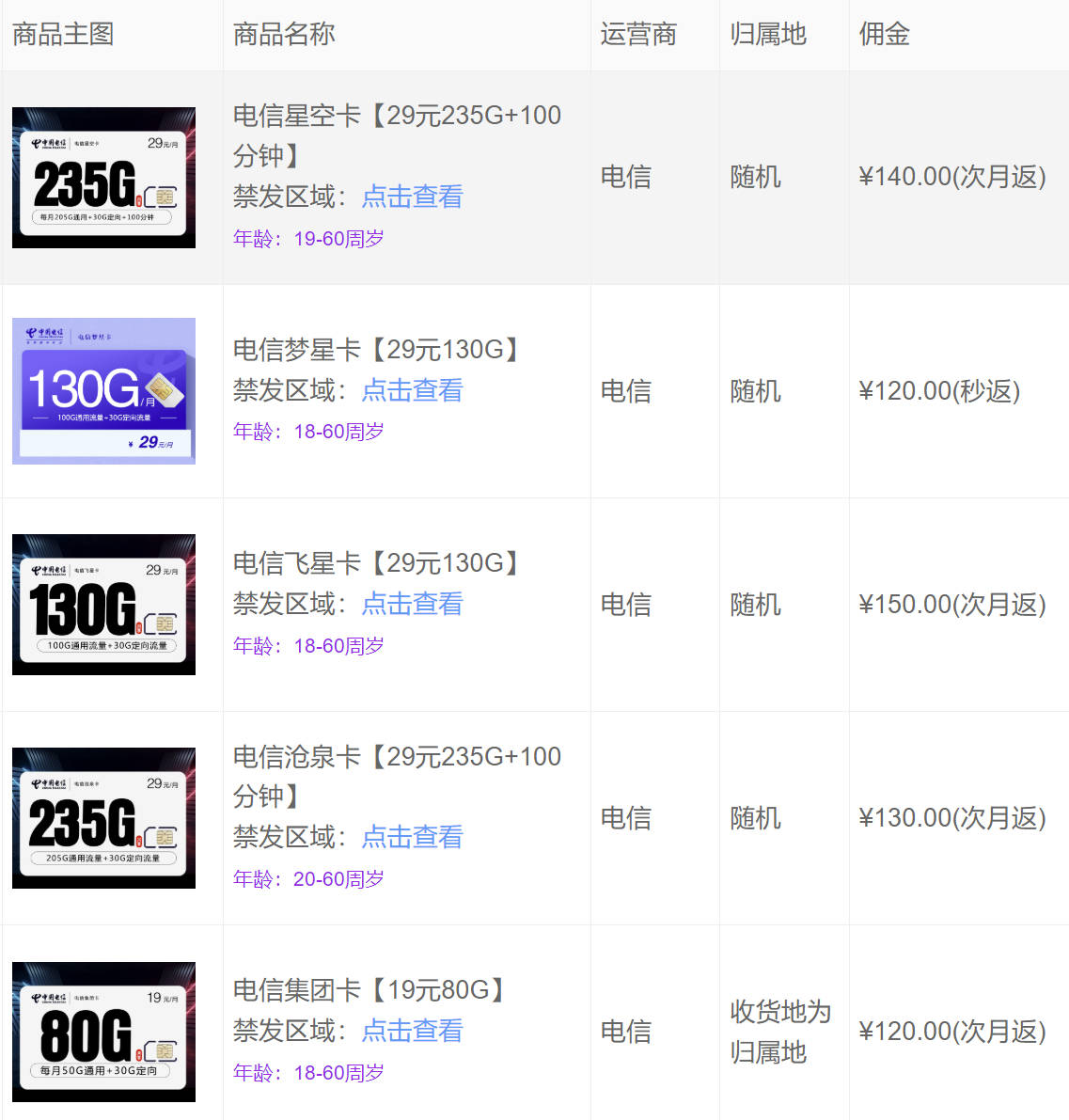The width and height of the screenshot is (1069, 1120).
Task: 点击电信梦星卡130G商品主图
Action: coord(102,391)
